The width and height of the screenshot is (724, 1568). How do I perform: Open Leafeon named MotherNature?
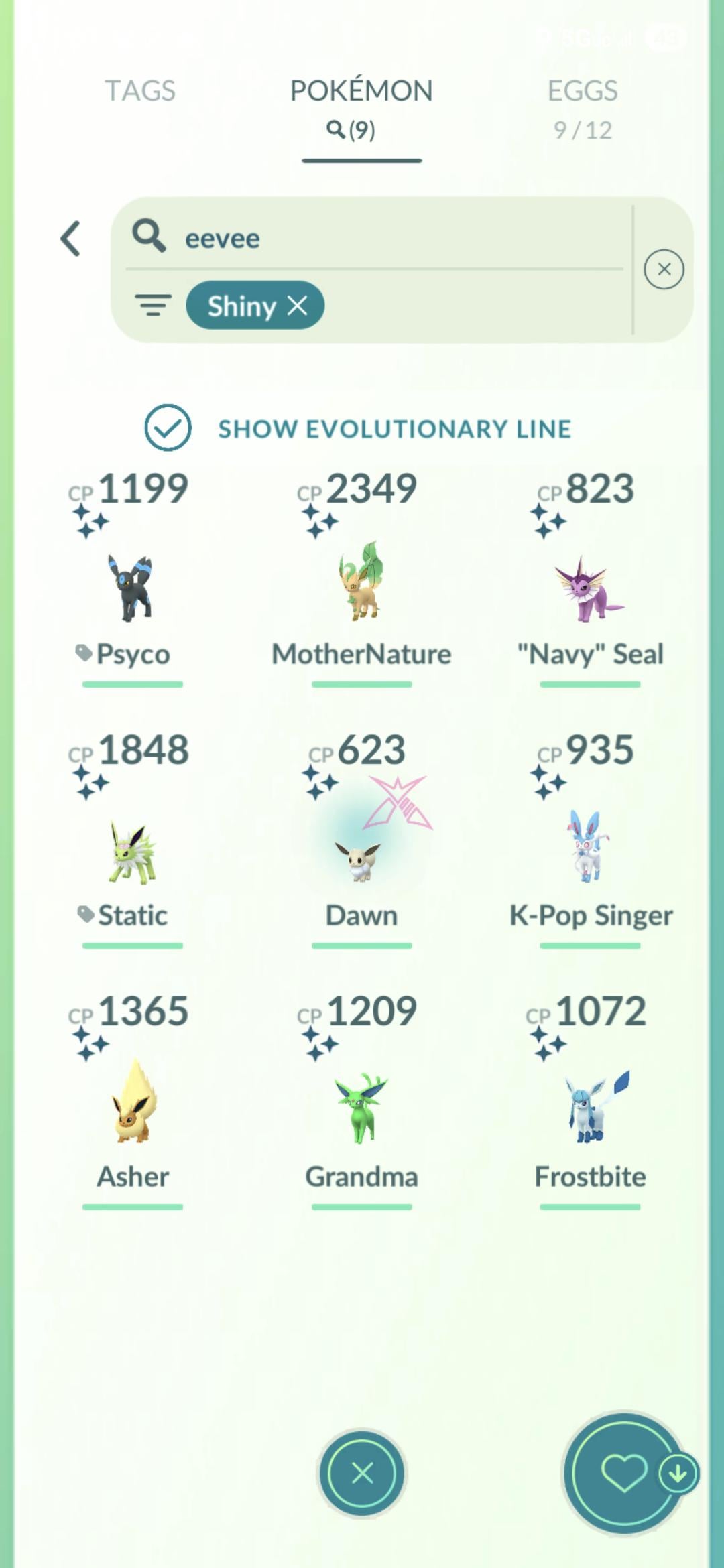pos(361,583)
